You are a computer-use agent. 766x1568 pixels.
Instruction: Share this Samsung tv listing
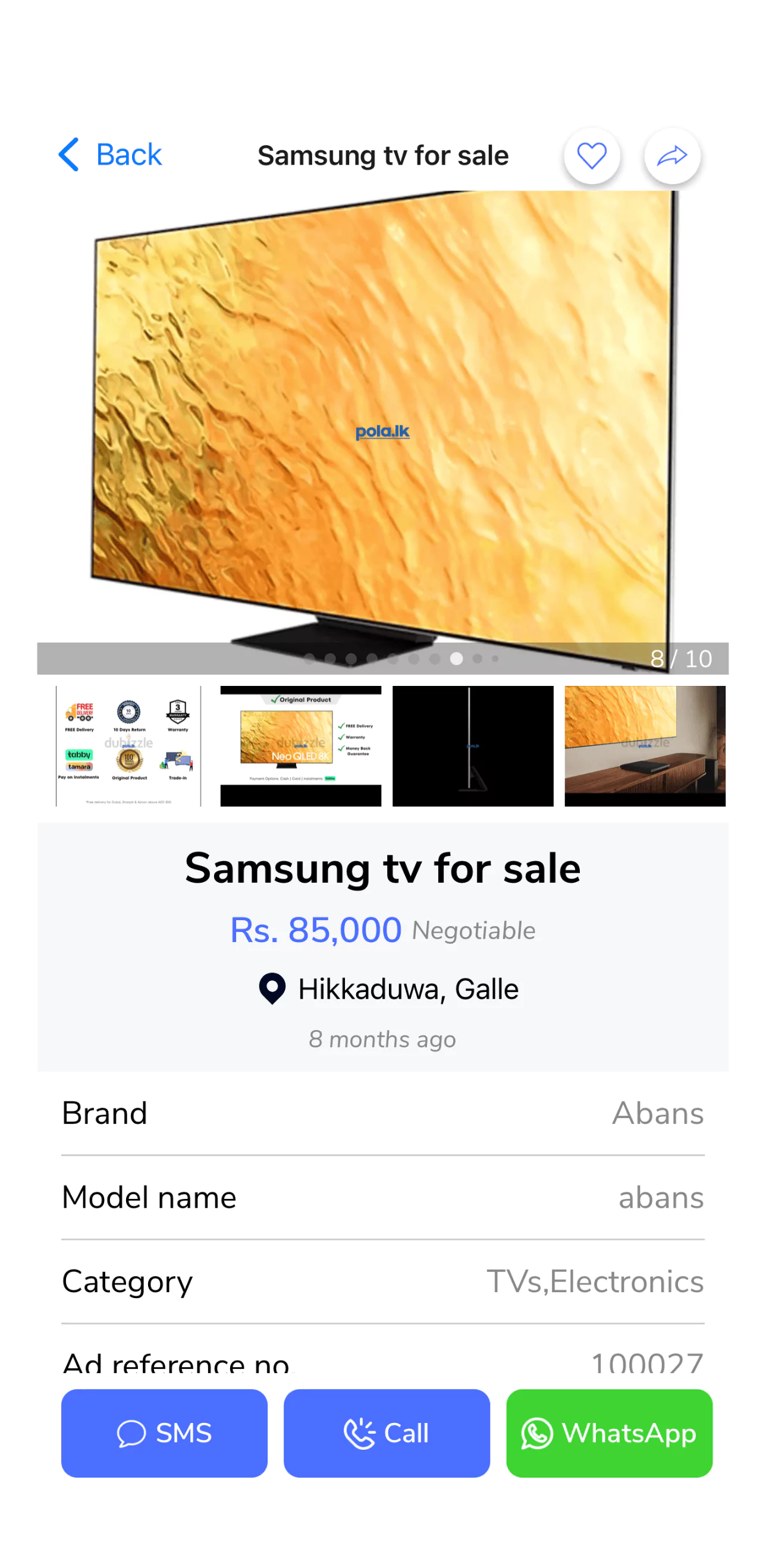tap(671, 156)
